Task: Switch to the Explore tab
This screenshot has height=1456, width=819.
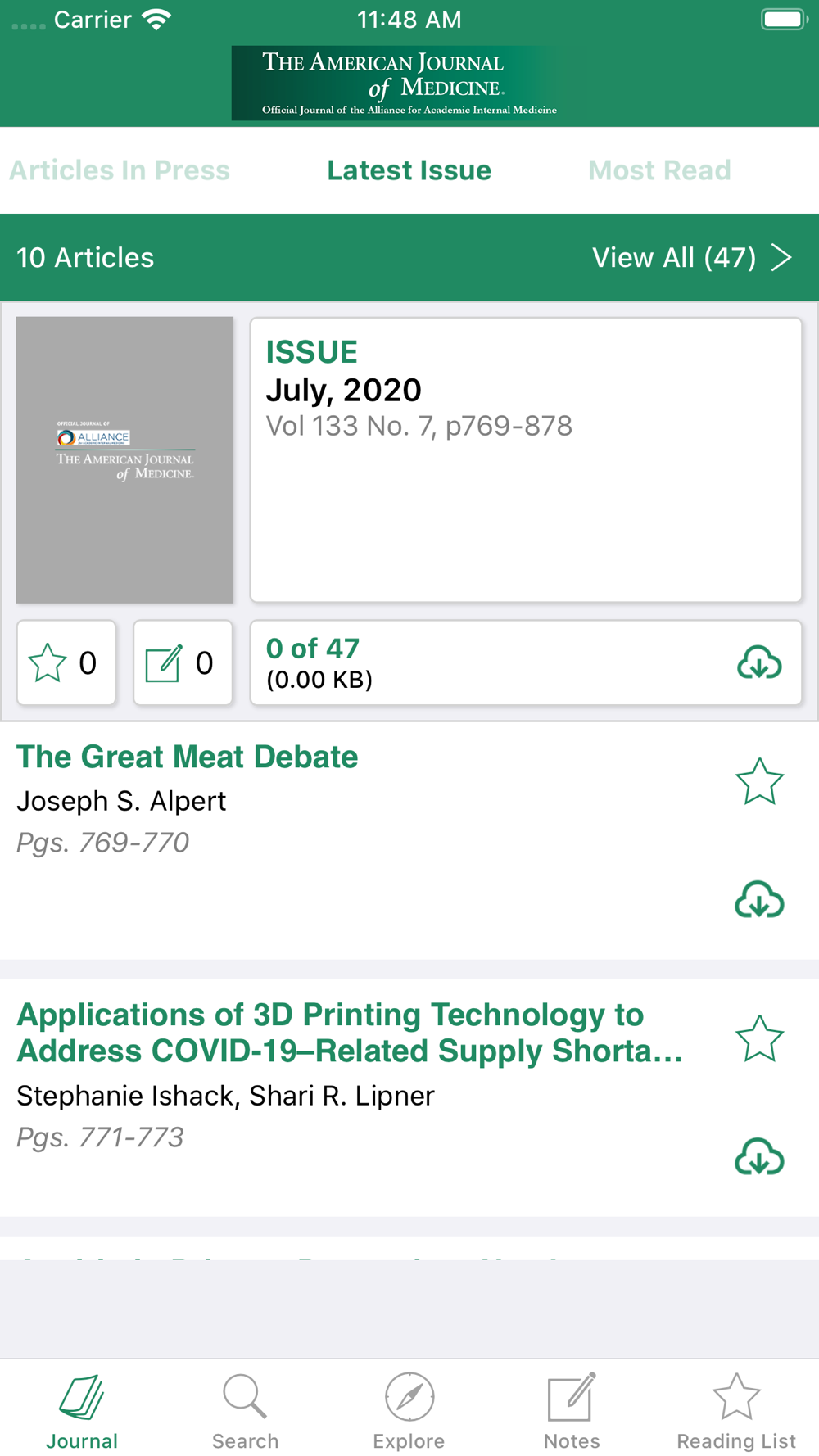Action: point(409,1412)
